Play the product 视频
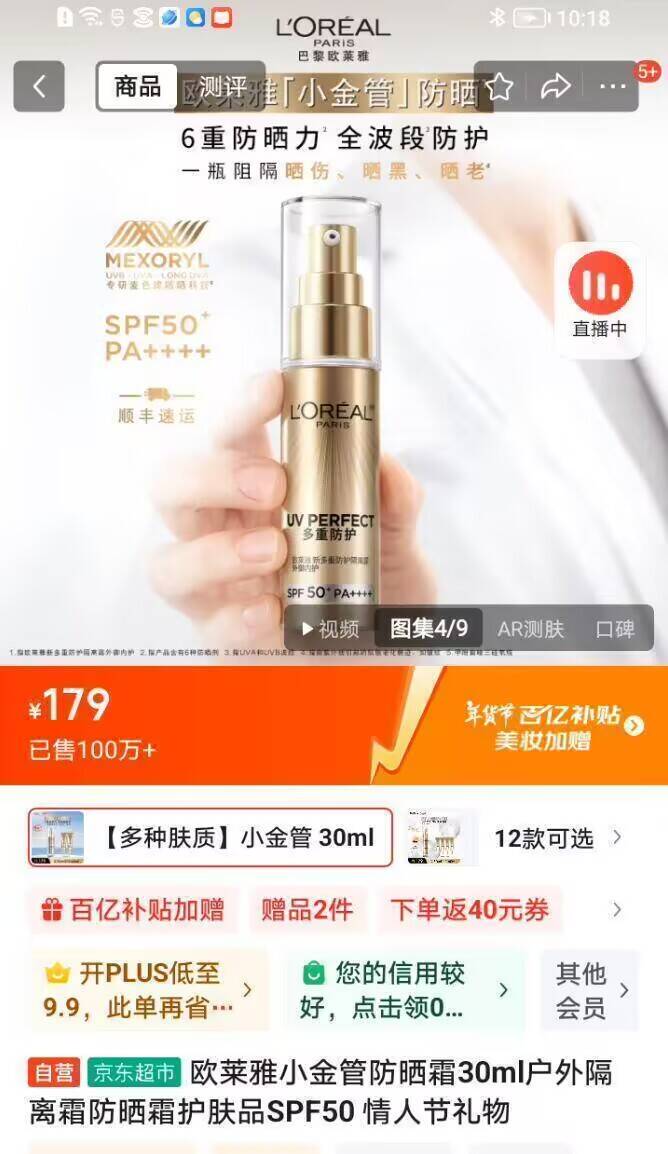Screen dimensions: 668x1154 (330, 629)
